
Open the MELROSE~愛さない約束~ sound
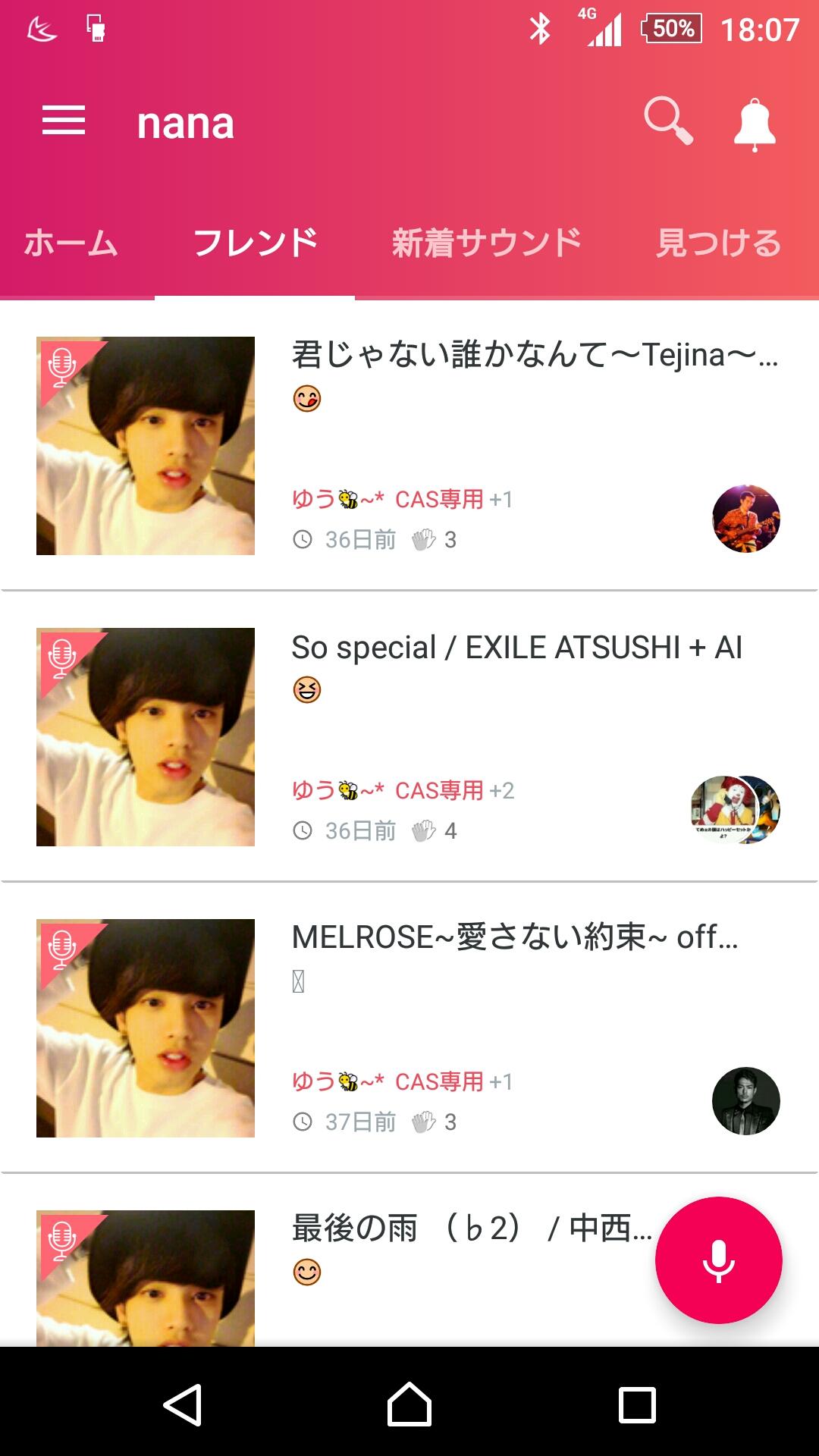[514, 938]
